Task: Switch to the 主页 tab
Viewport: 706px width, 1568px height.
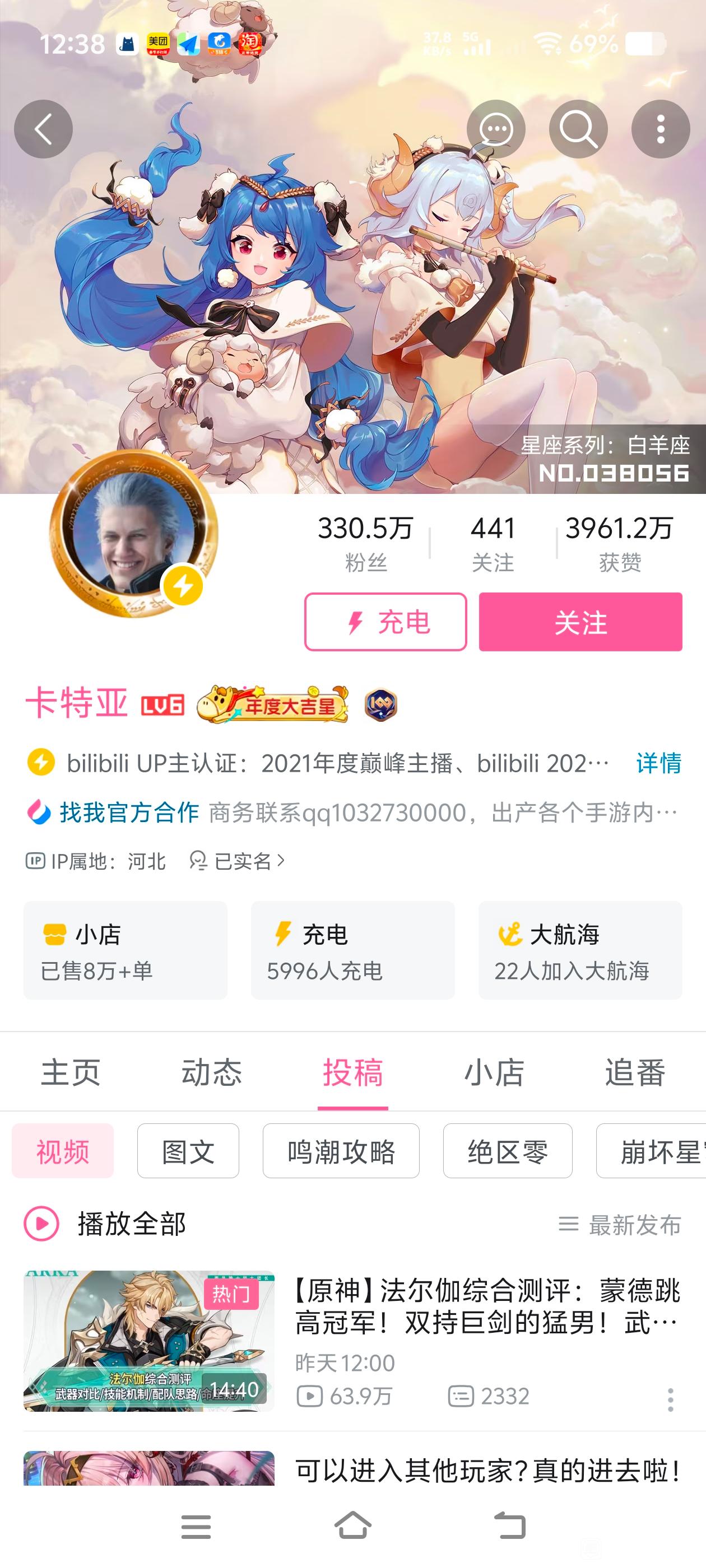Action: (x=71, y=1072)
